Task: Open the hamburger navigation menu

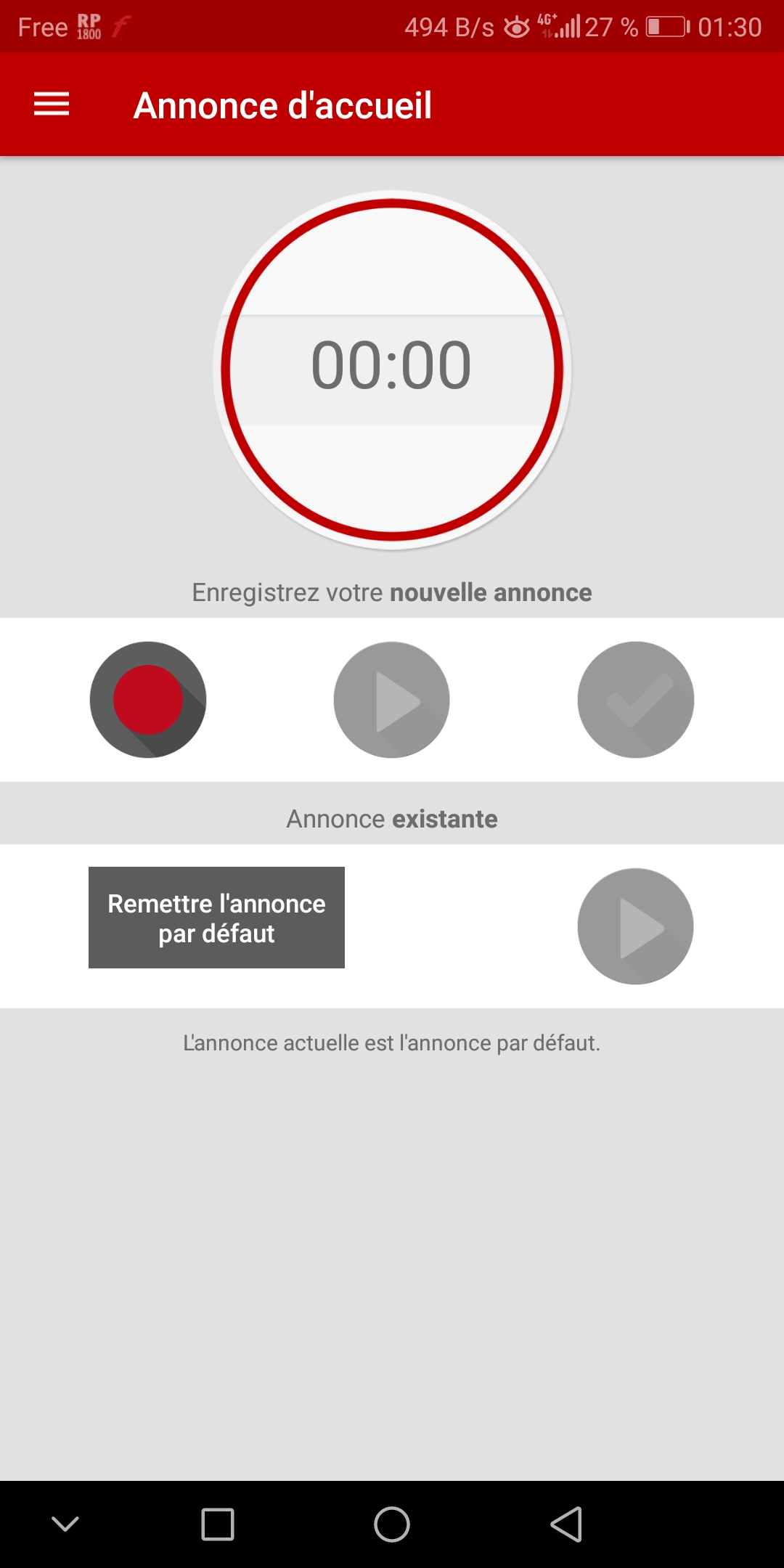Action: pos(52,105)
